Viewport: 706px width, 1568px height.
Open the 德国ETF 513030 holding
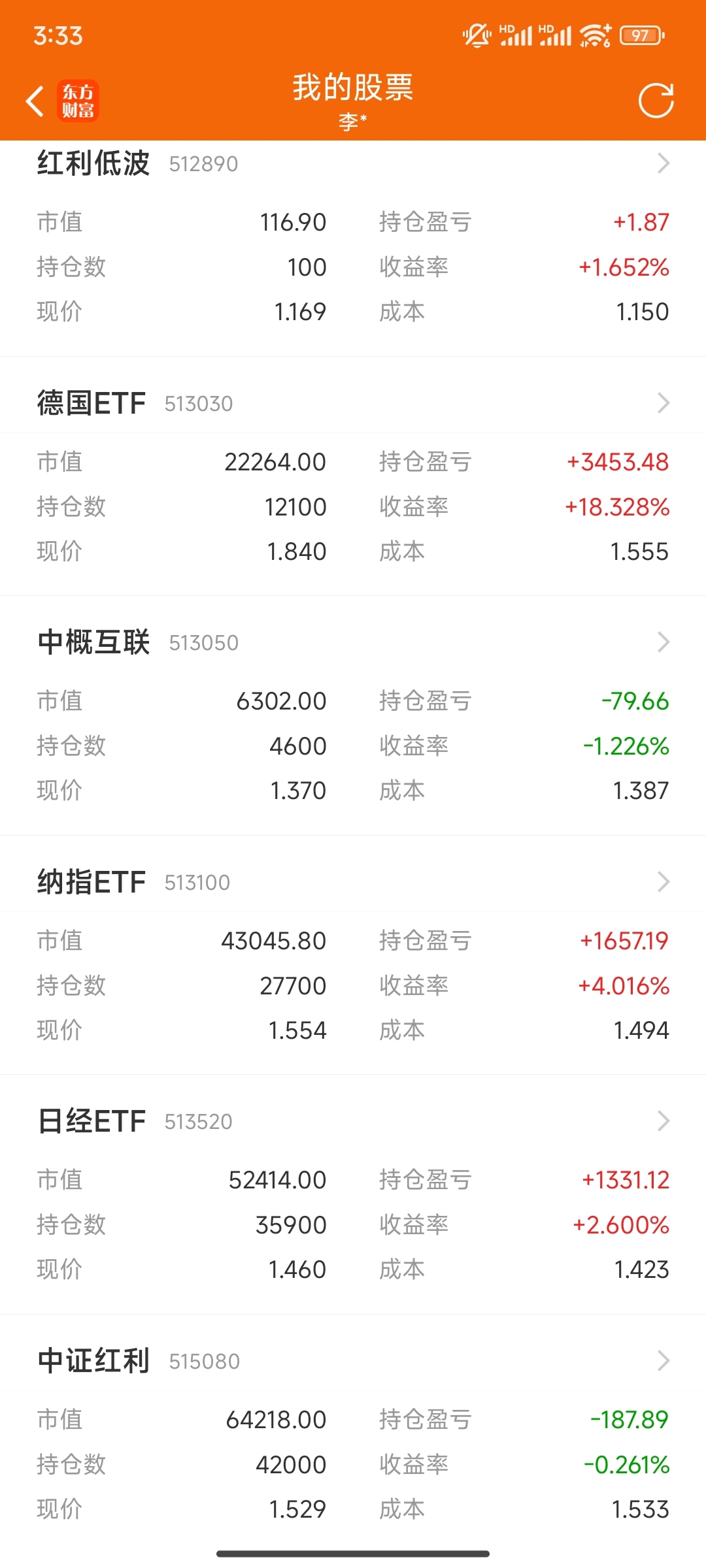tap(353, 403)
